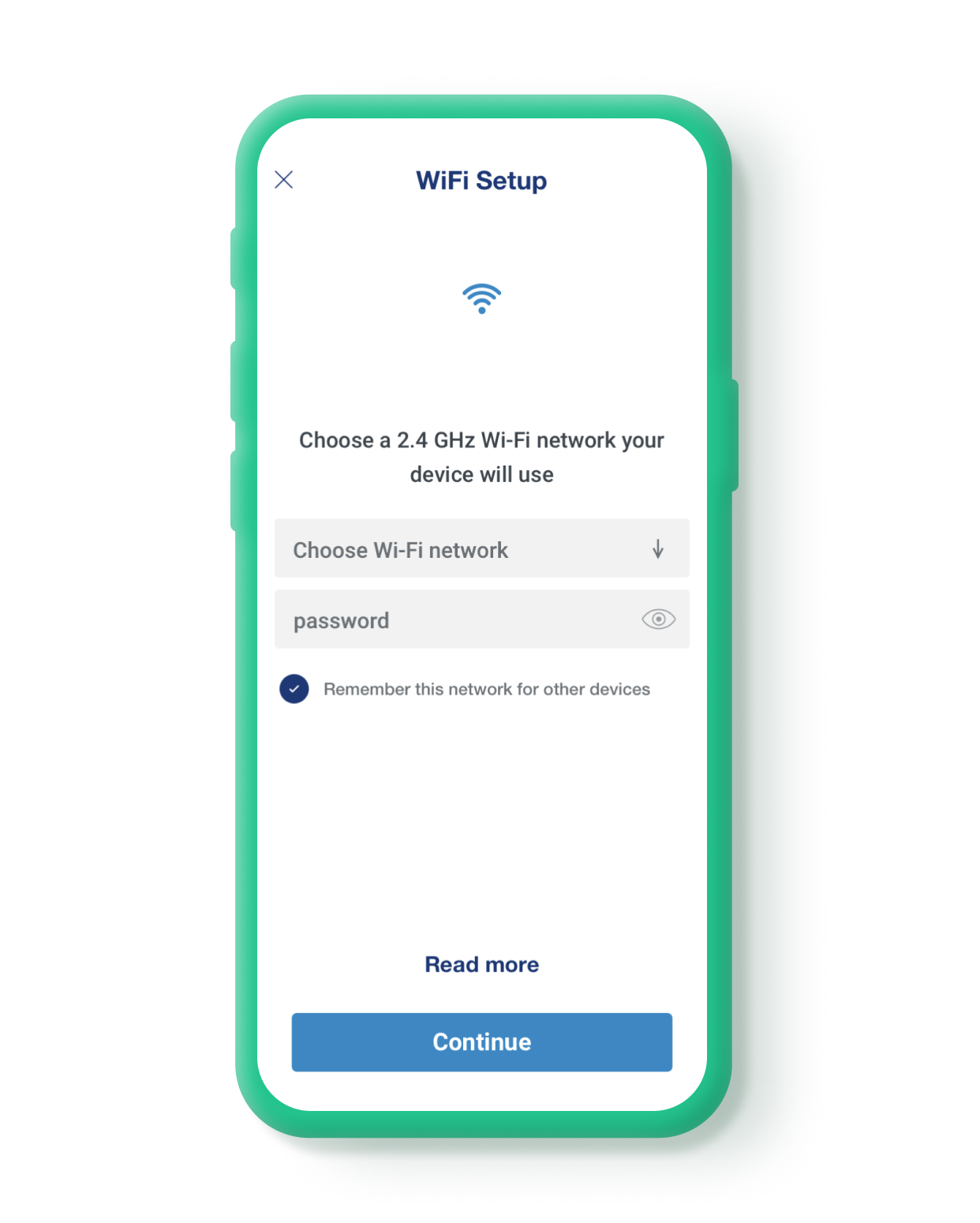Tap the Continue button

coord(481,1042)
